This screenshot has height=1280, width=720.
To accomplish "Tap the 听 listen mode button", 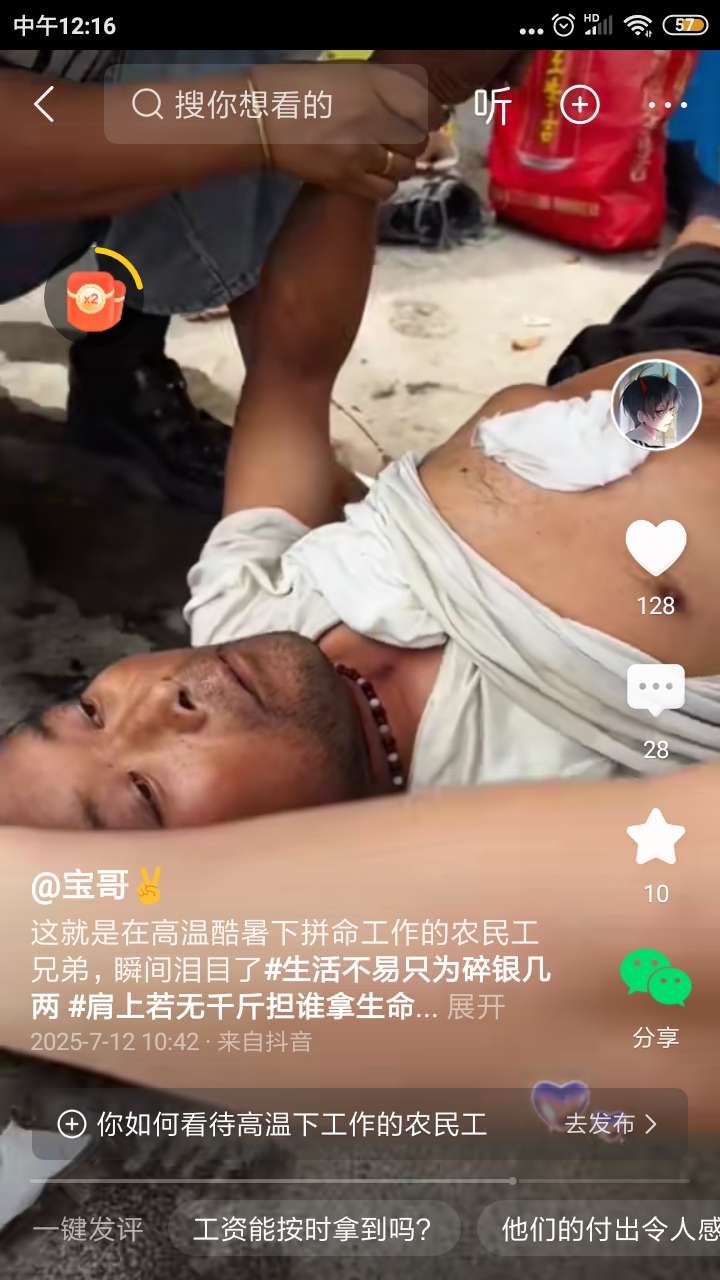I will [492, 105].
